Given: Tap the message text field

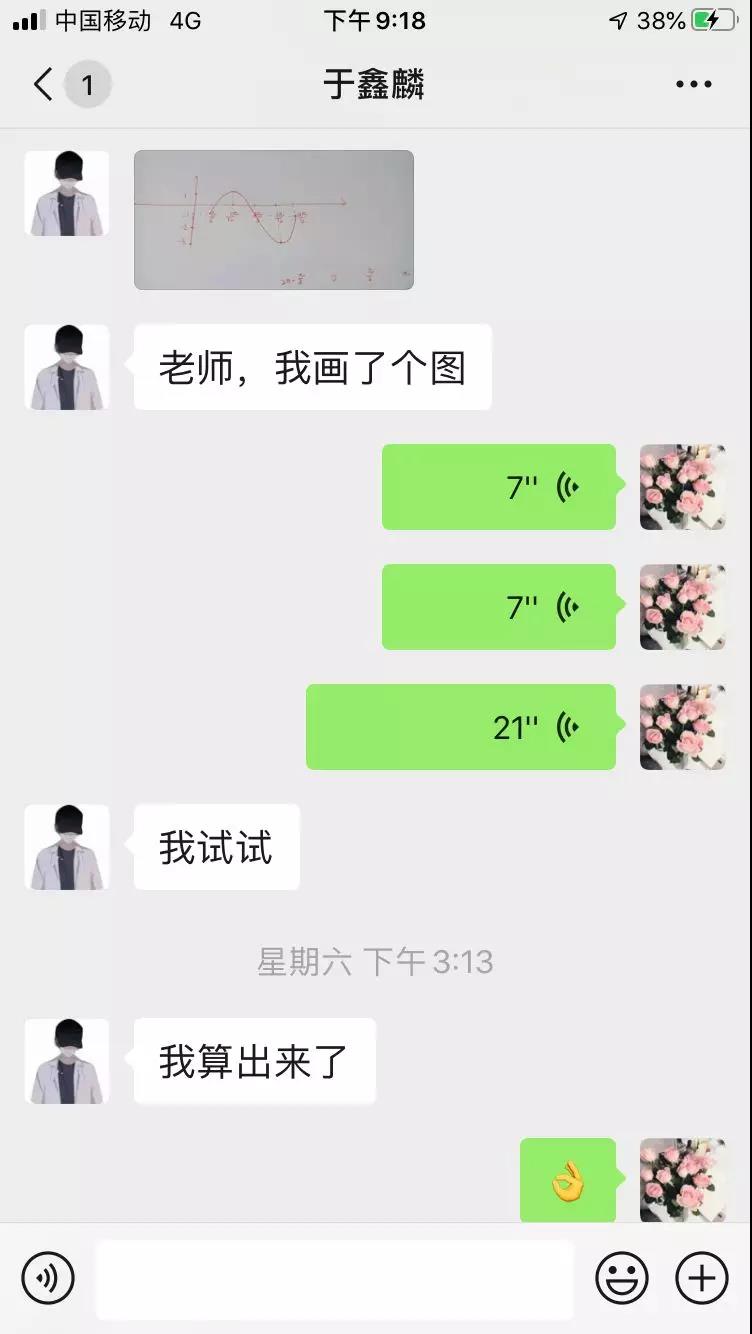Looking at the screenshot, I should 334,1277.
